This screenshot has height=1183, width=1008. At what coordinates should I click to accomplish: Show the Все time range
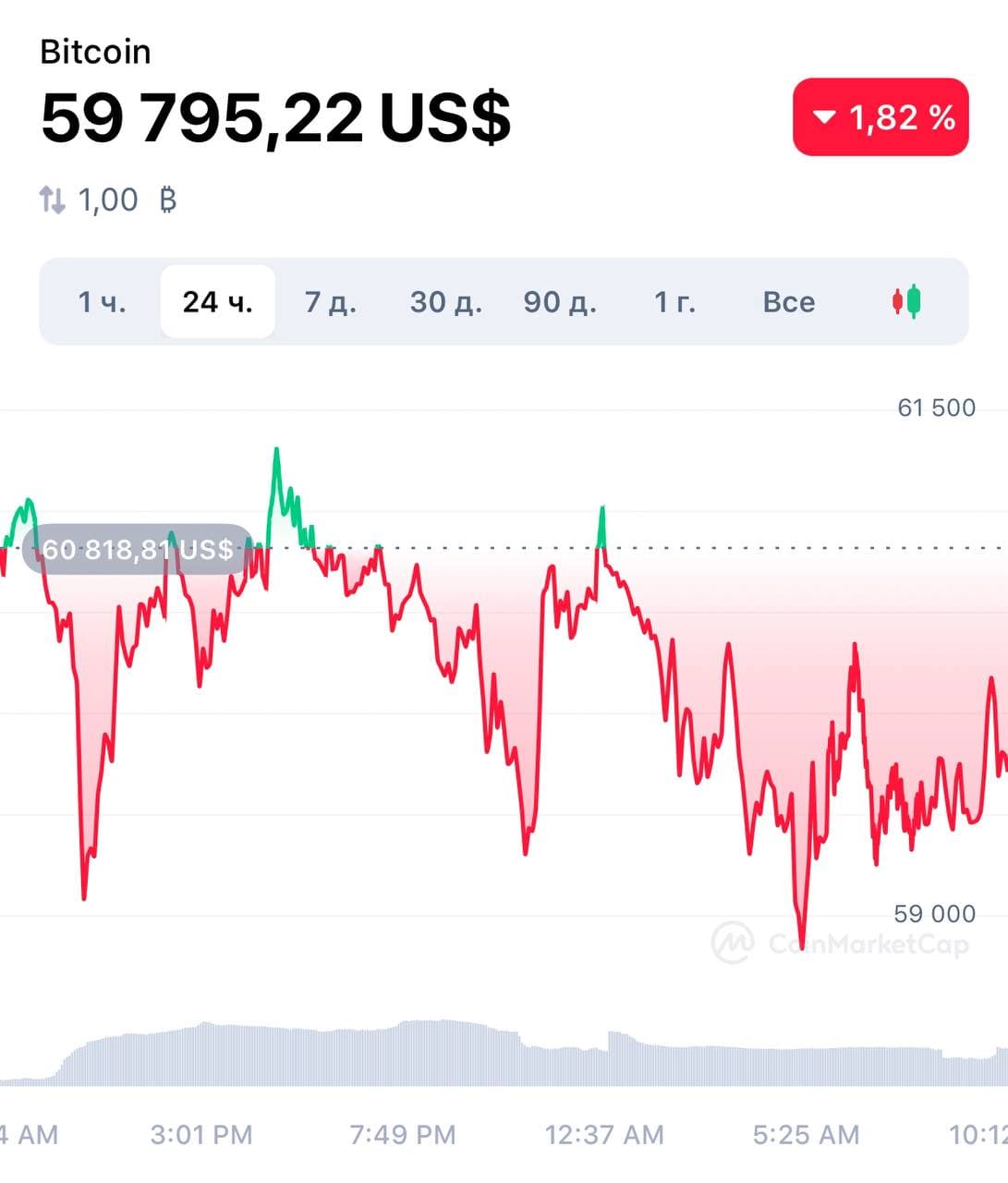[x=789, y=302]
